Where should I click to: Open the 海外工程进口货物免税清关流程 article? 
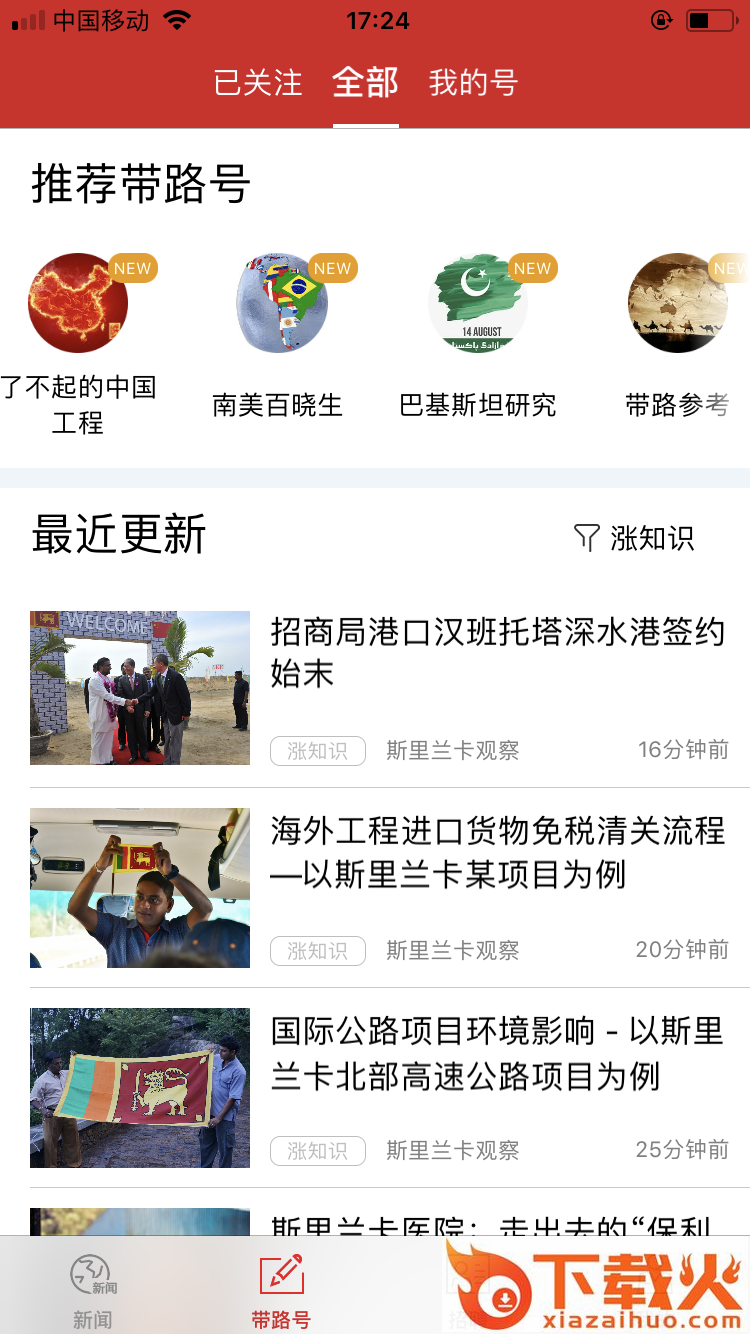[497, 852]
